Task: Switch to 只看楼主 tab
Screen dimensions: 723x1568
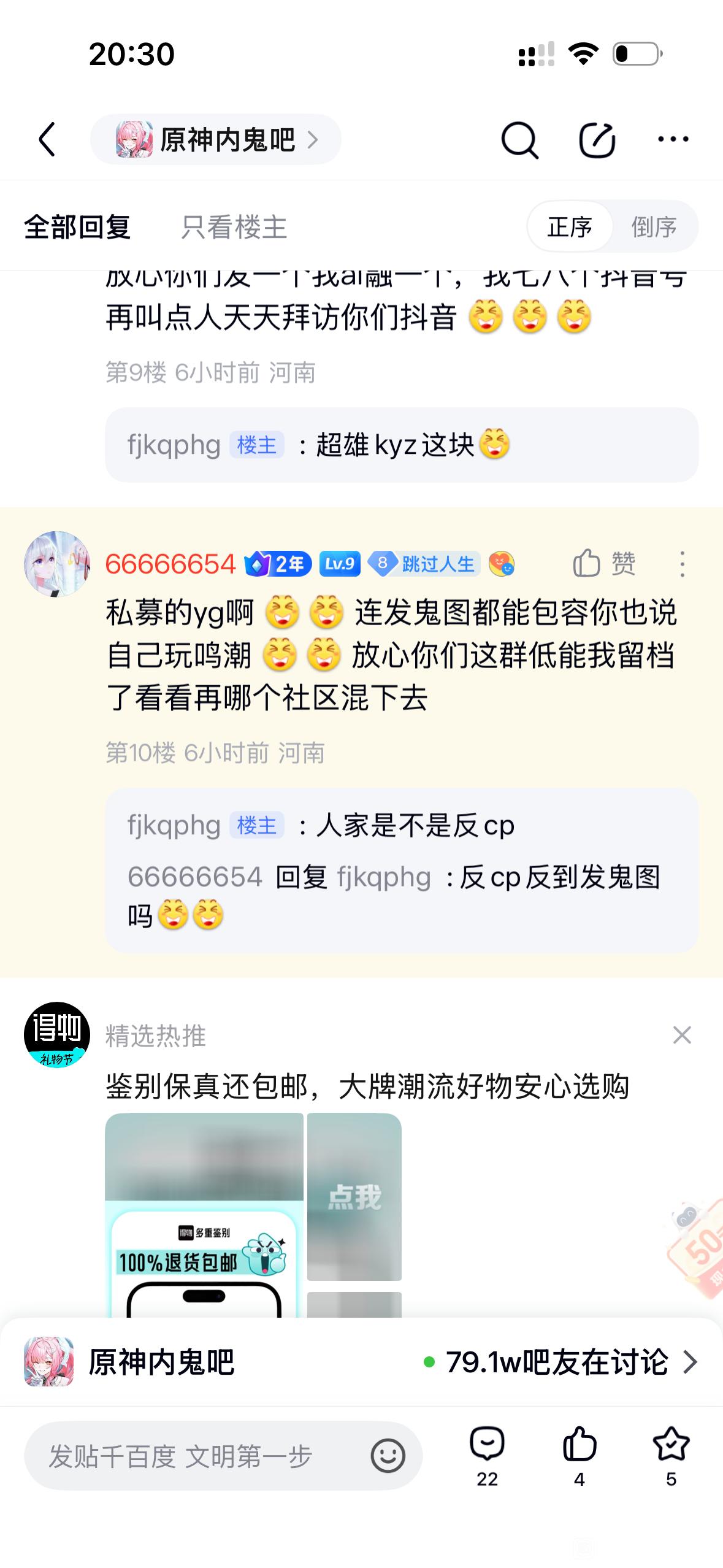Action: [234, 227]
